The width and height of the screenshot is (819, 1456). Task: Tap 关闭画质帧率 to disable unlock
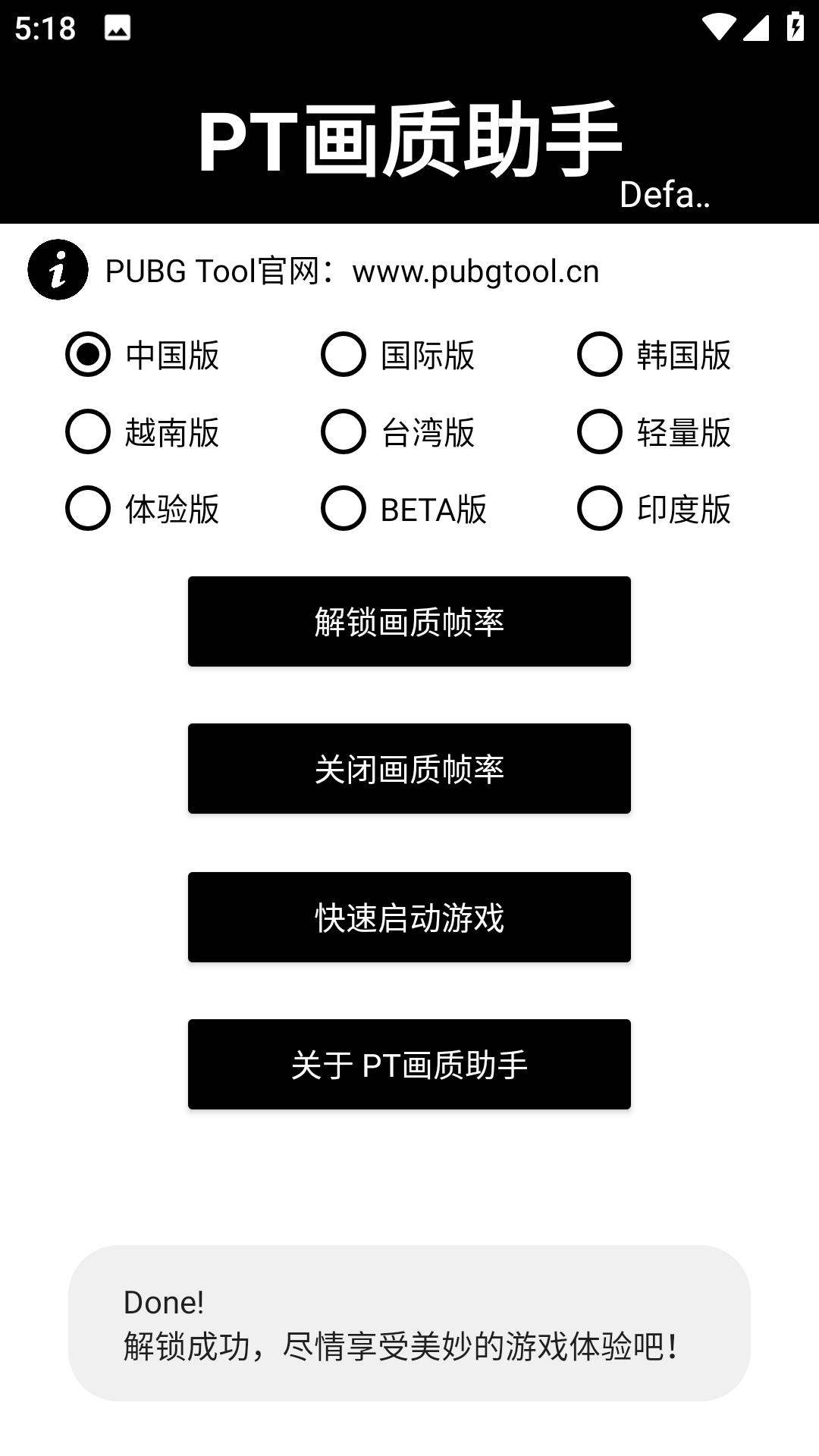pos(409,769)
